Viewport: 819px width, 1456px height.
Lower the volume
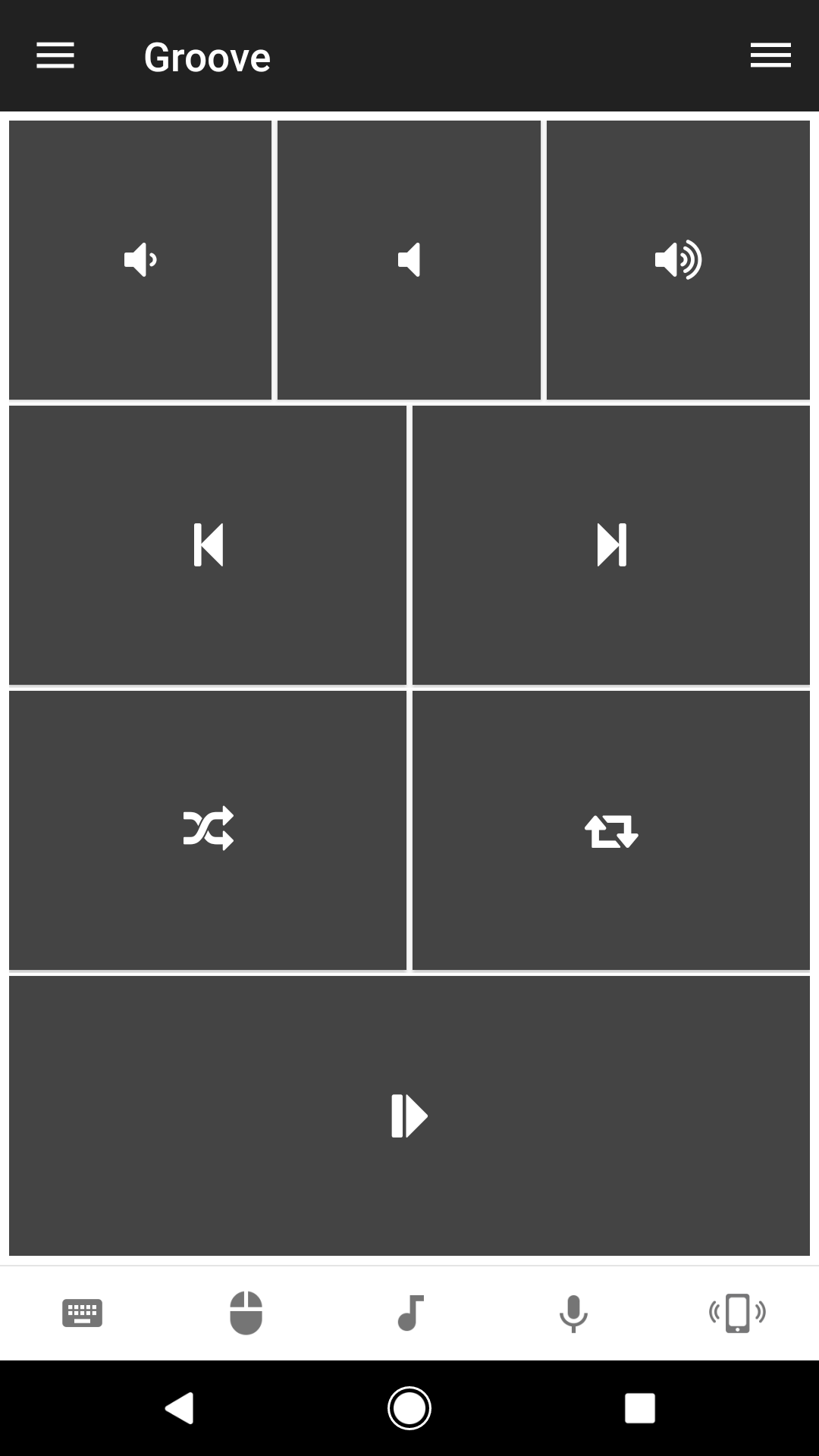click(140, 260)
